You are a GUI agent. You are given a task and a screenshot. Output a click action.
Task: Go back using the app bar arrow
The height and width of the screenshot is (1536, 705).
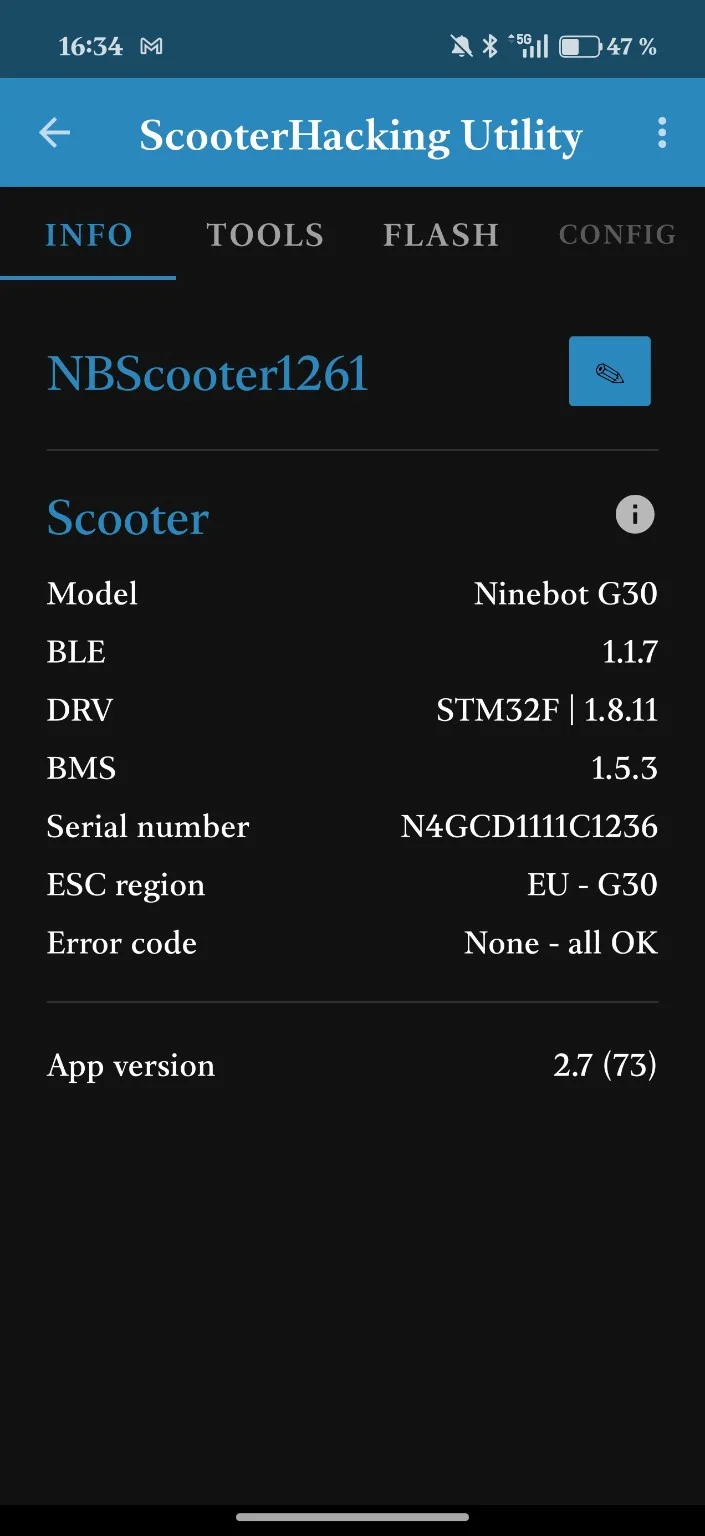[x=55, y=133]
